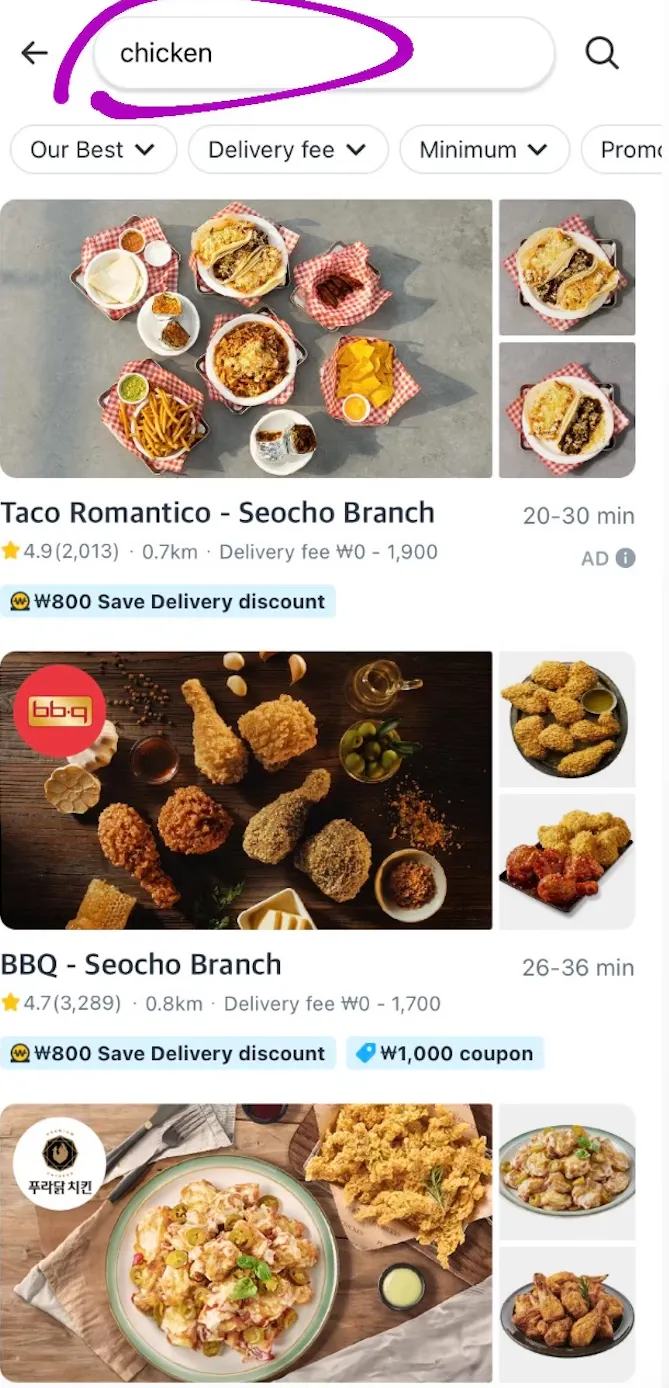Go back using the arrow icon

pyautogui.click(x=35, y=53)
